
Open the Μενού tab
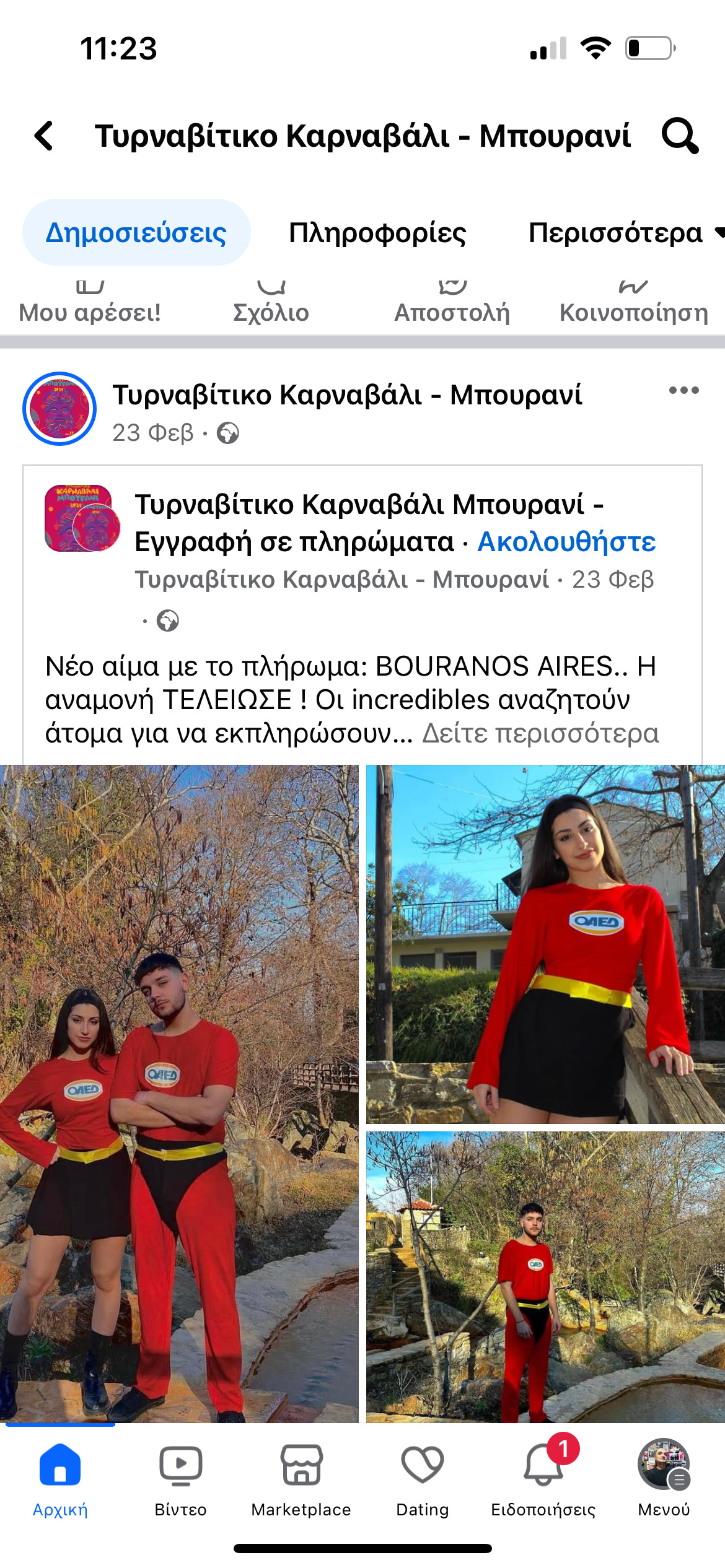pyautogui.click(x=664, y=1478)
